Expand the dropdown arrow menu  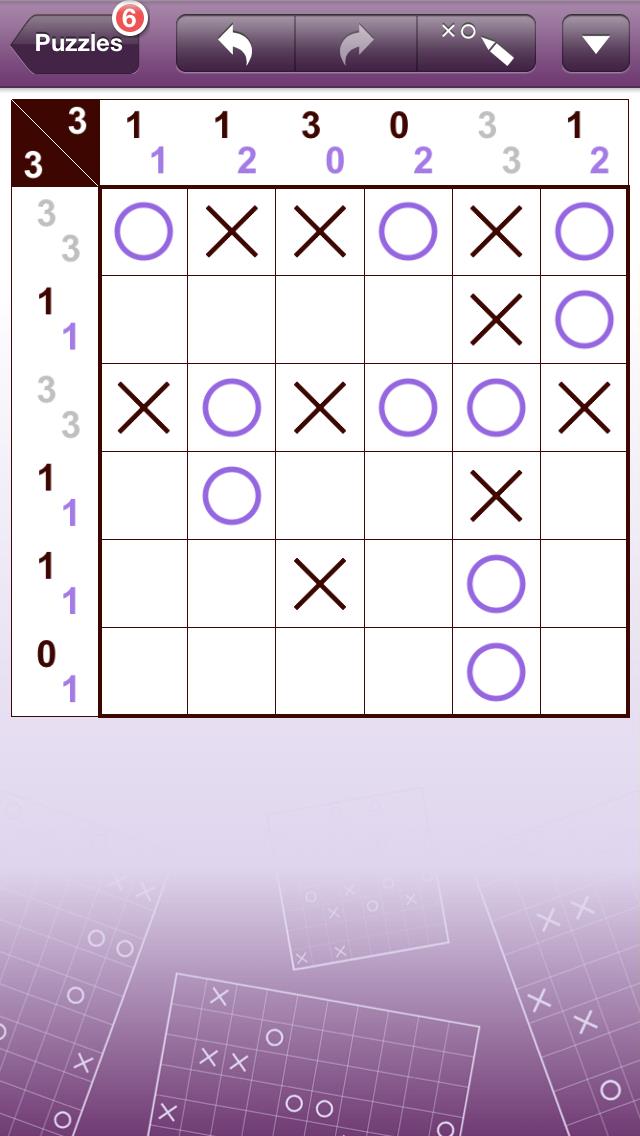pyautogui.click(x=595, y=44)
